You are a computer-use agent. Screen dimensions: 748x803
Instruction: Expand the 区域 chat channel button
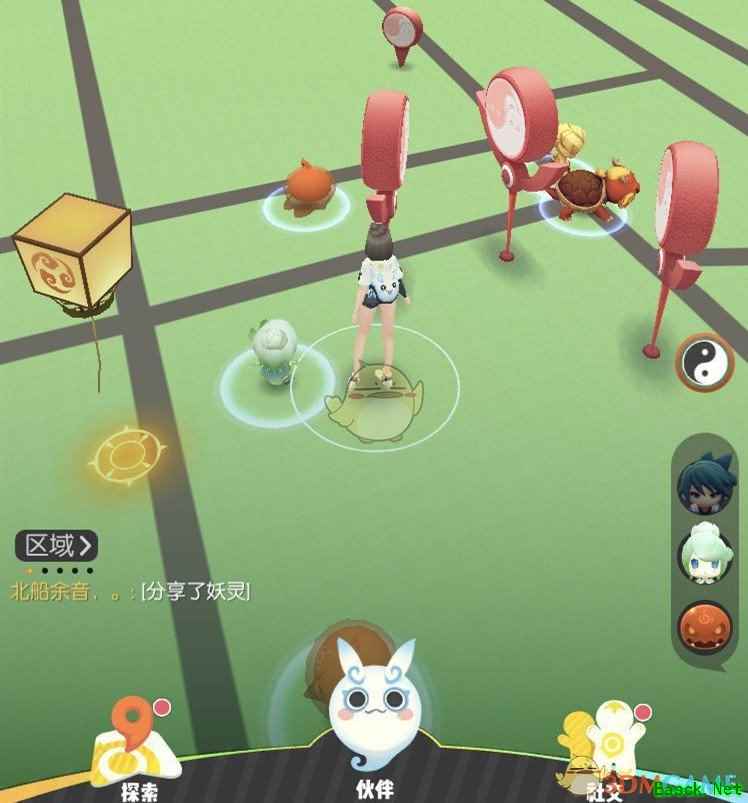point(58,545)
